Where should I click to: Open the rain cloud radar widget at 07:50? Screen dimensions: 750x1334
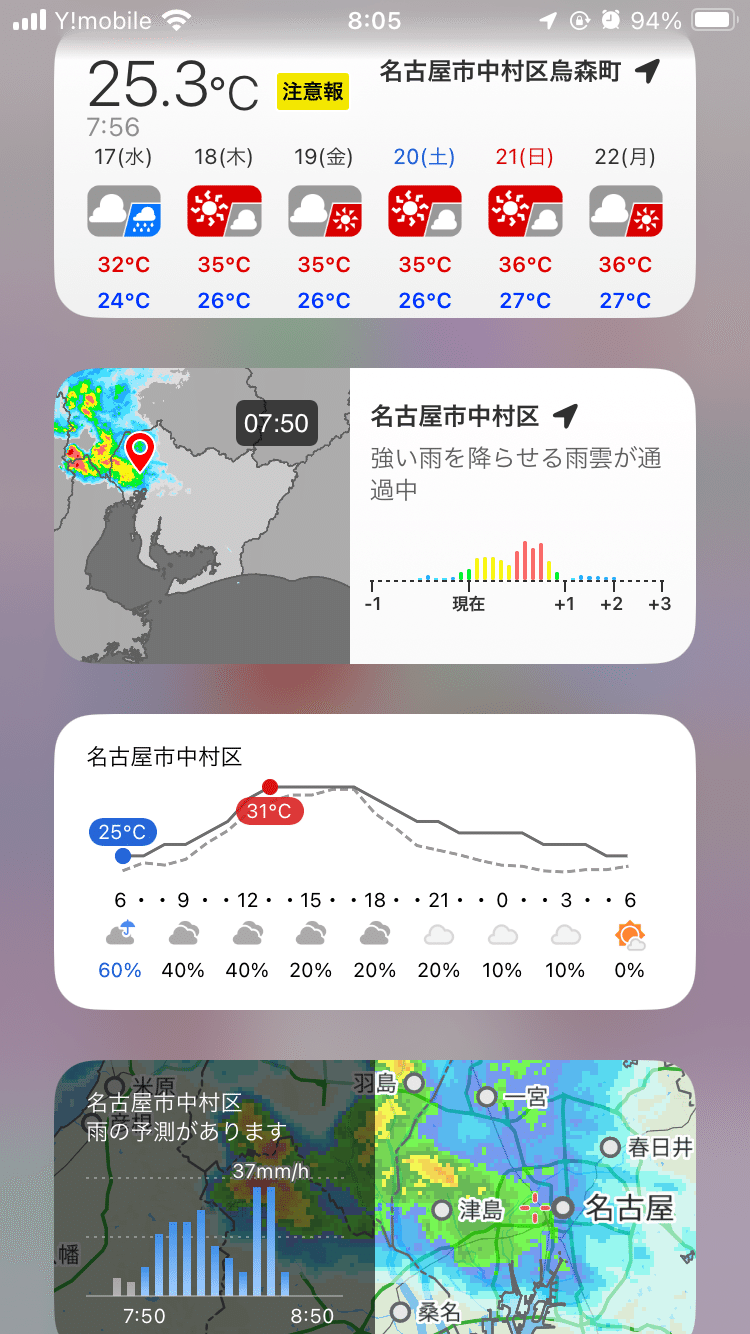point(374,515)
